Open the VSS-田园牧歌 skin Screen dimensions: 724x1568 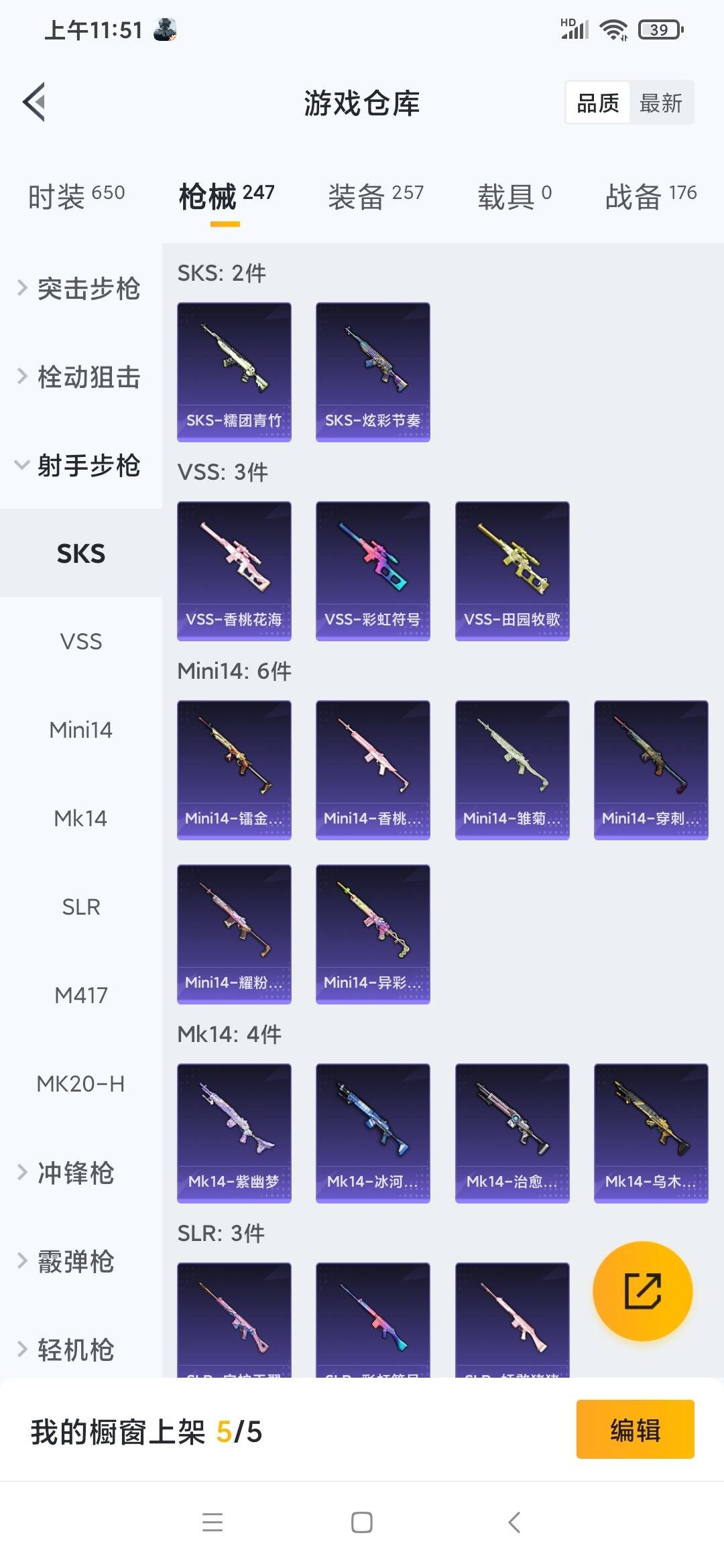click(x=512, y=571)
